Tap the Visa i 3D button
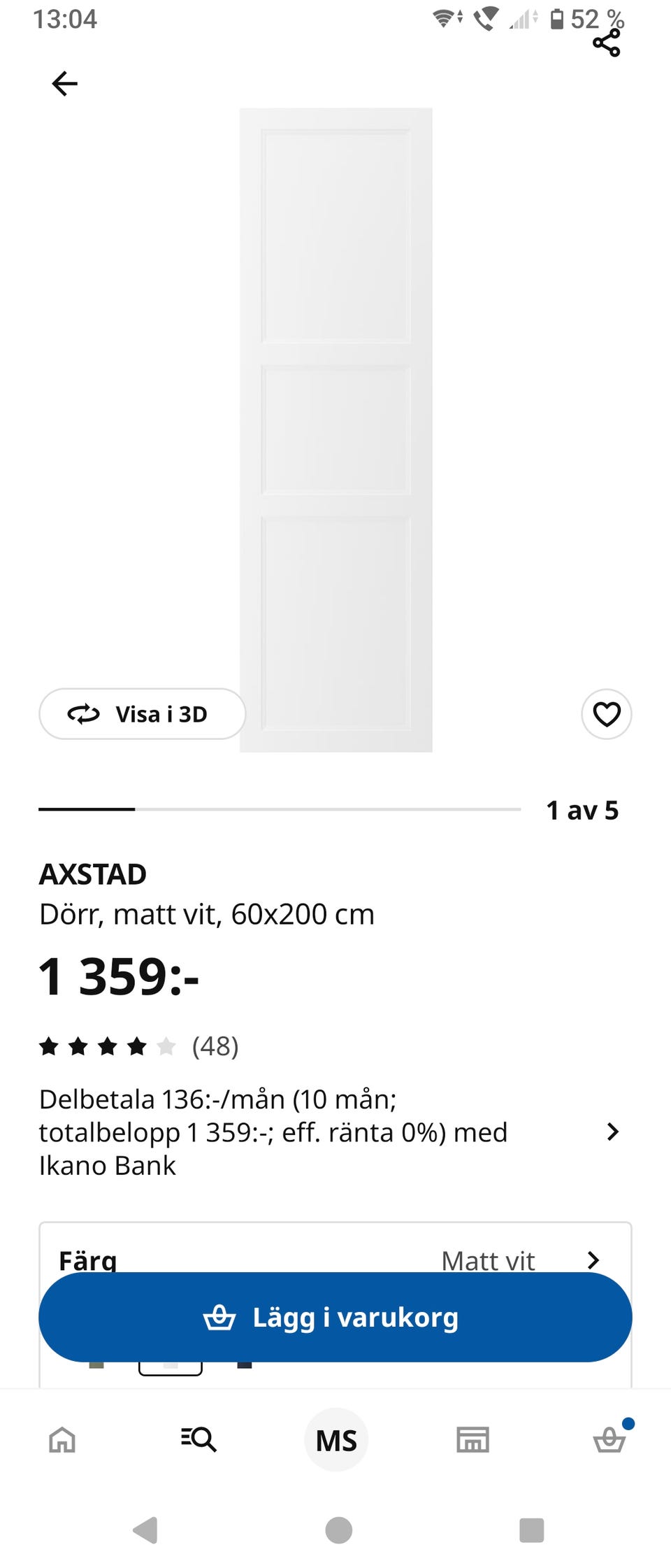 coord(143,714)
